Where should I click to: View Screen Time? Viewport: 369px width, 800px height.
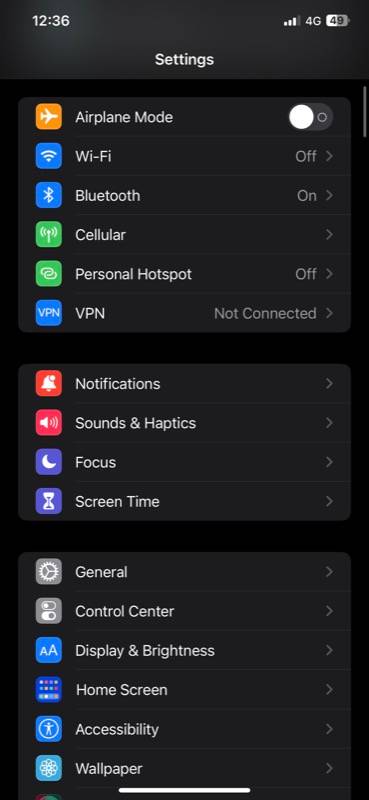click(x=184, y=501)
